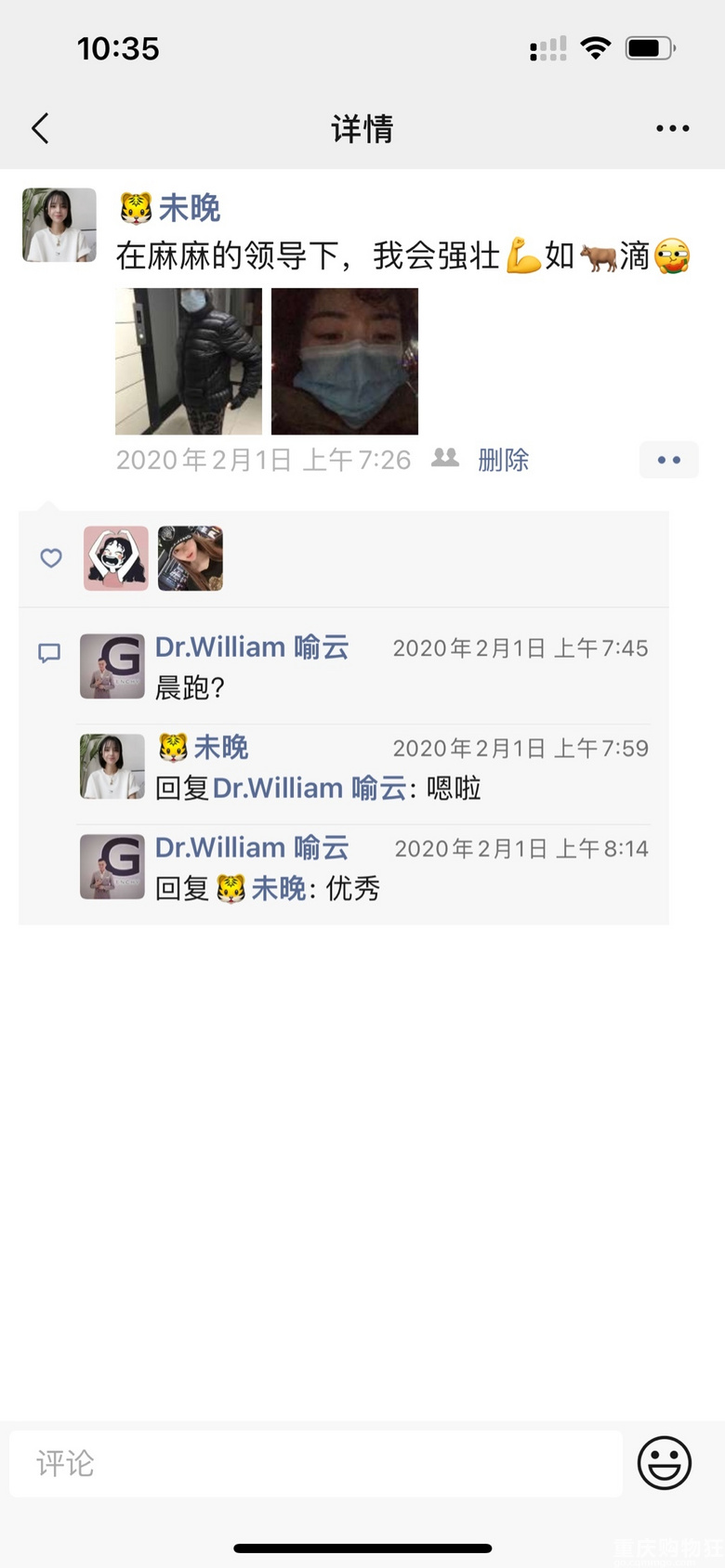This screenshot has height=1568, width=725.
Task: Open the post author's avatar next to 未晚
Action: (59, 225)
